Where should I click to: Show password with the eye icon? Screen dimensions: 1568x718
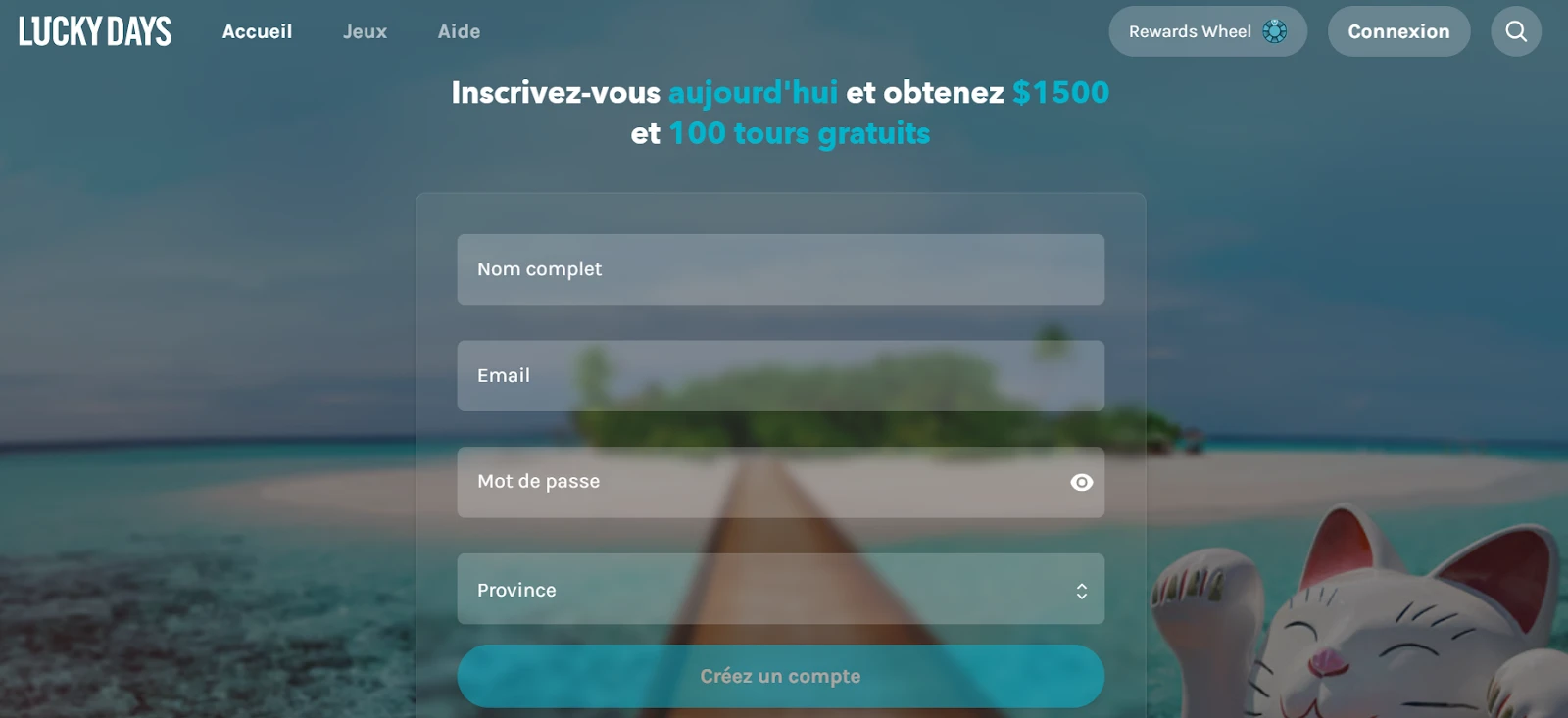[x=1081, y=482]
